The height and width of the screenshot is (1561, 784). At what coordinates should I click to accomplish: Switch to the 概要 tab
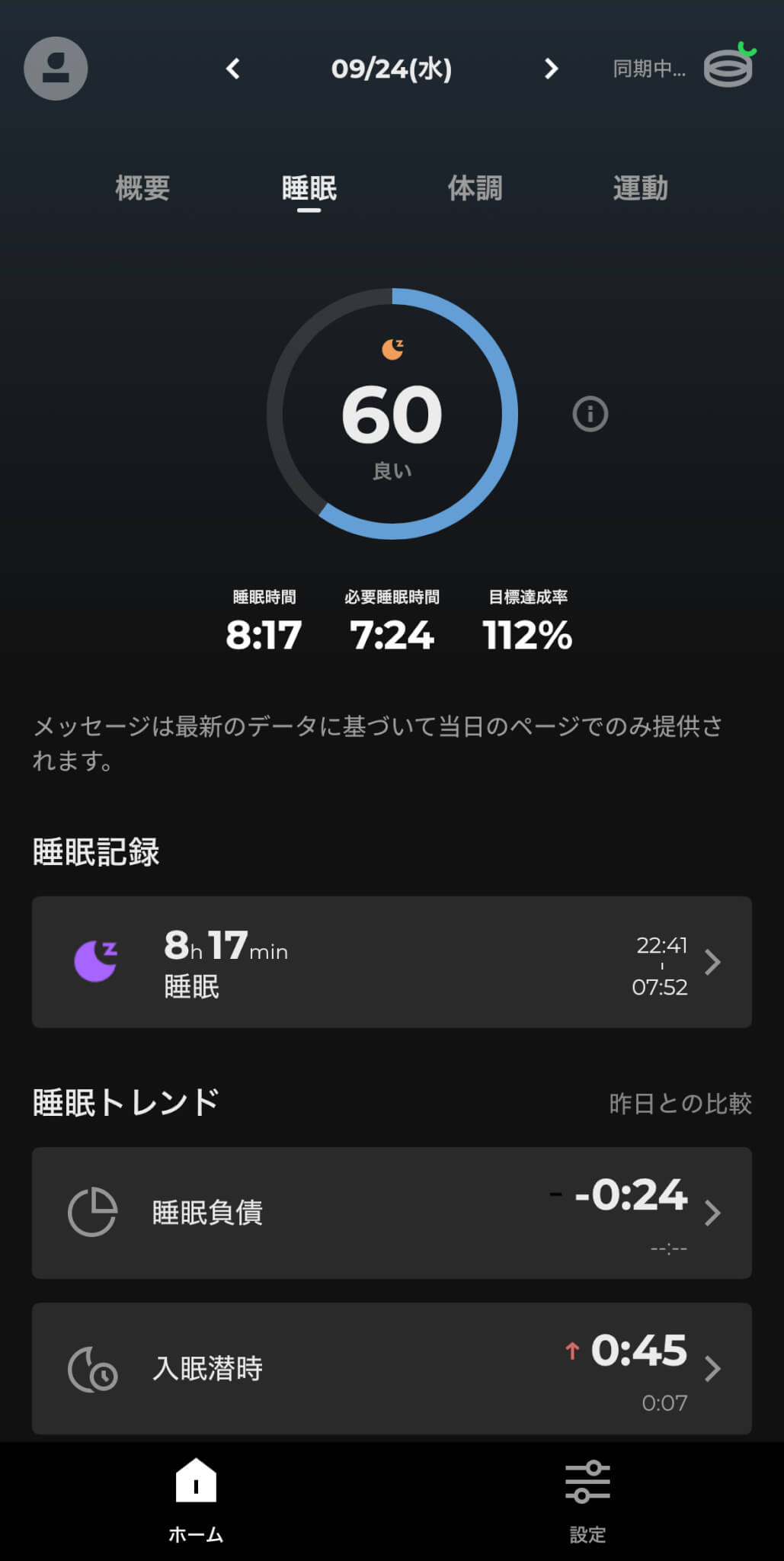[x=142, y=188]
